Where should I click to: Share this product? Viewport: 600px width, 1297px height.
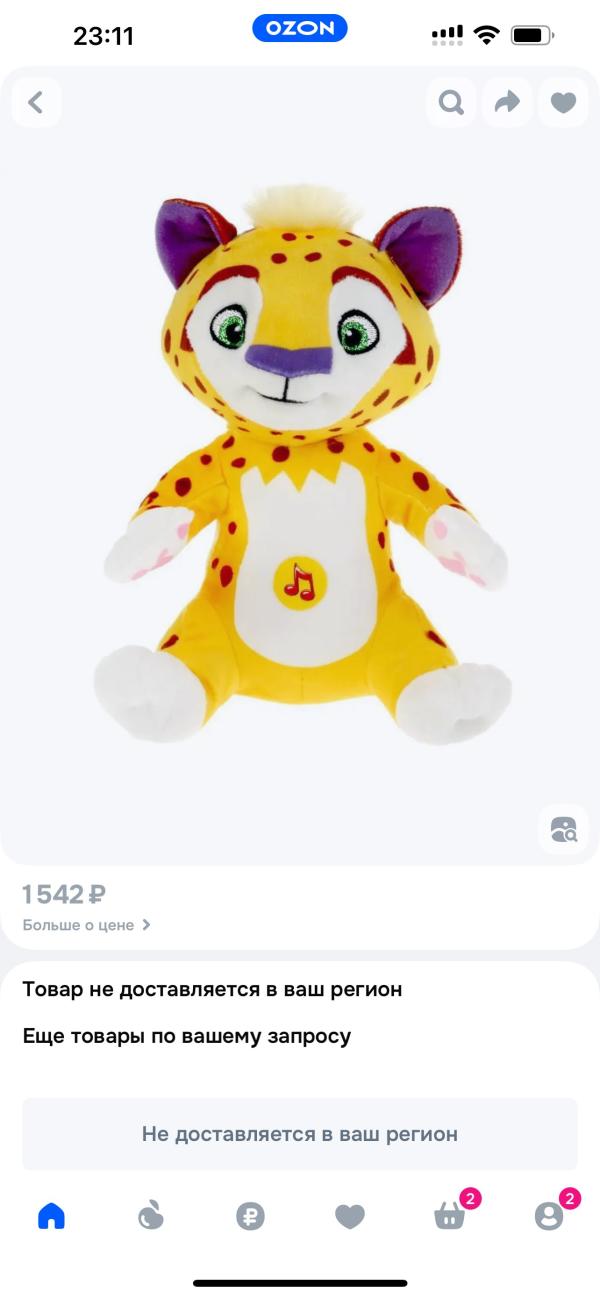pyautogui.click(x=507, y=102)
